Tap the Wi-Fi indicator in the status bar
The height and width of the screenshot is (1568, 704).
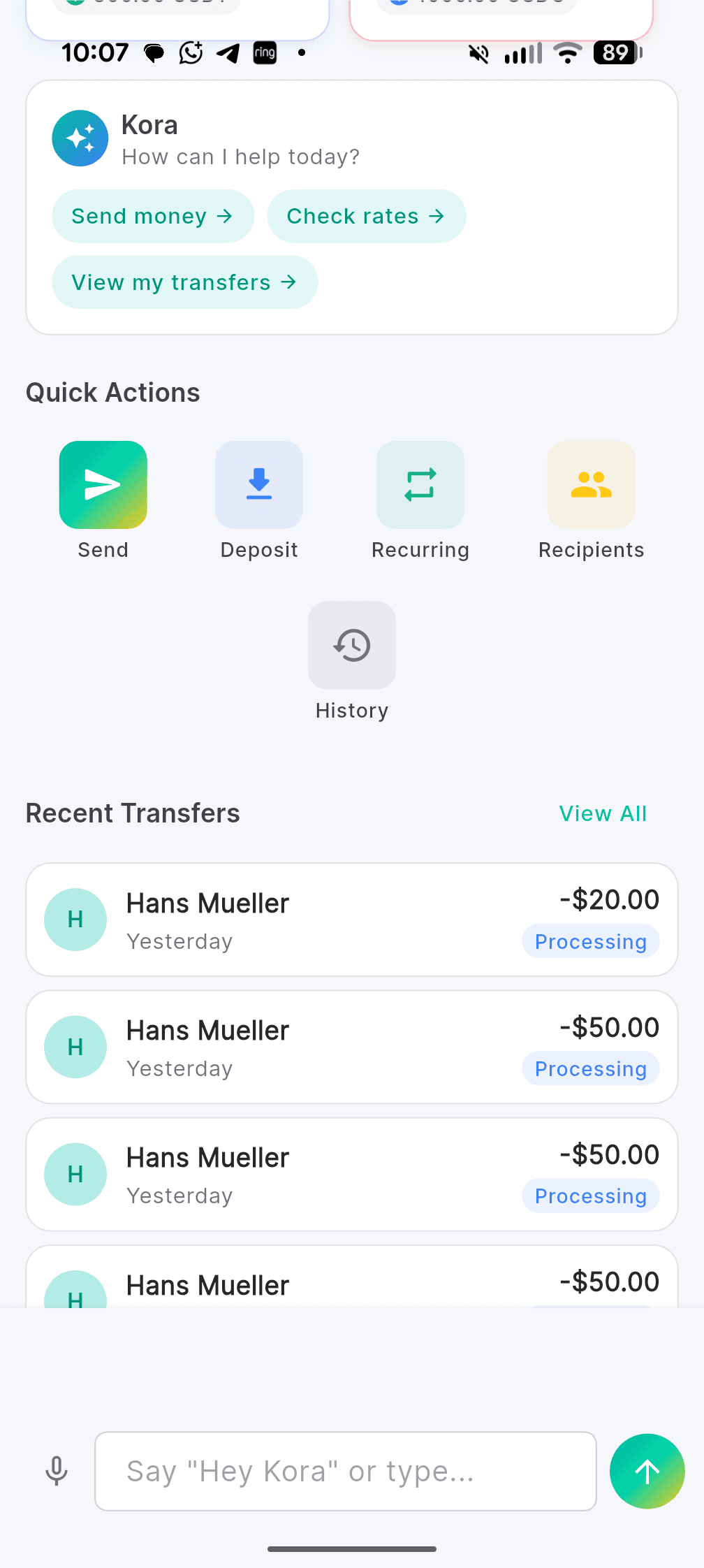pyautogui.click(x=567, y=52)
